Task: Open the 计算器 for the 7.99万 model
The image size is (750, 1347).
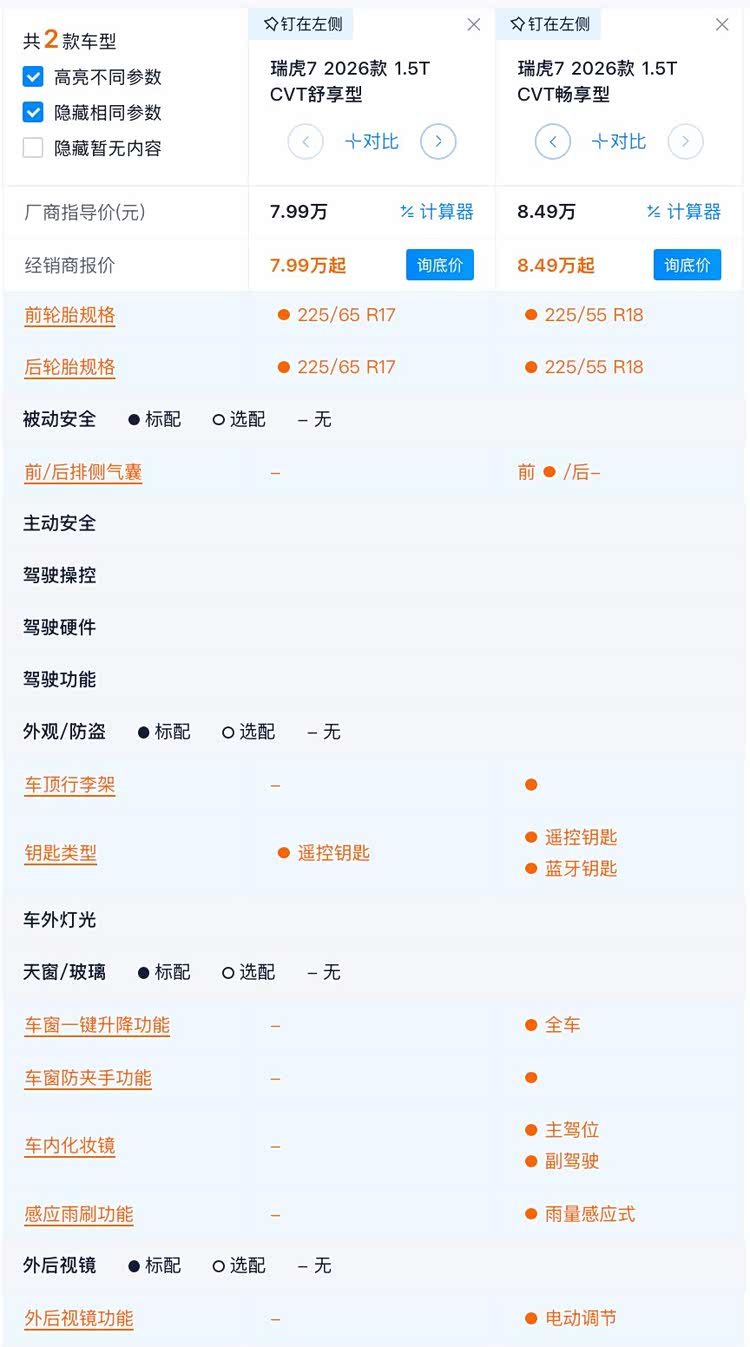Action: point(437,212)
